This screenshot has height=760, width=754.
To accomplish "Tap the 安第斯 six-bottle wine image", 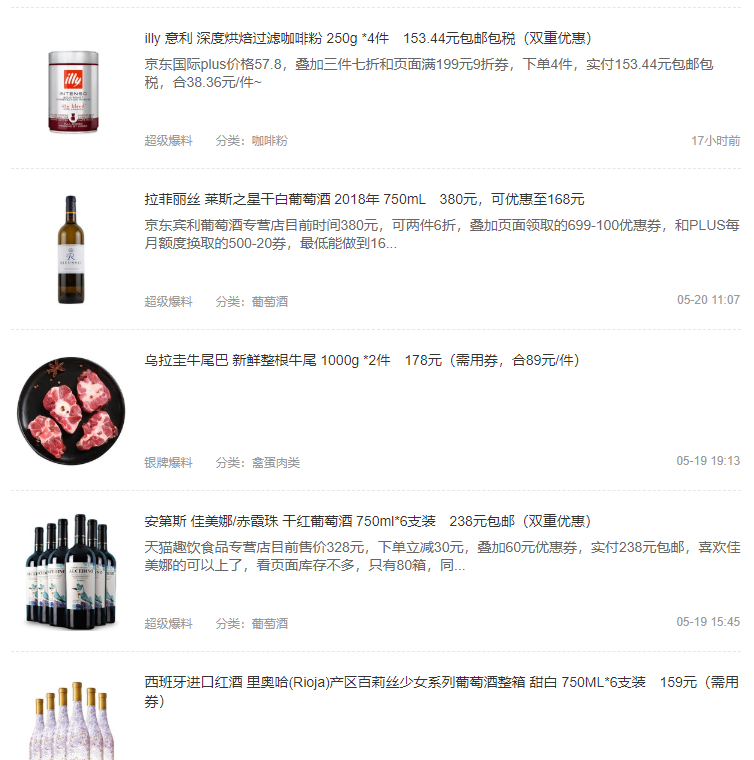I will point(71,572).
